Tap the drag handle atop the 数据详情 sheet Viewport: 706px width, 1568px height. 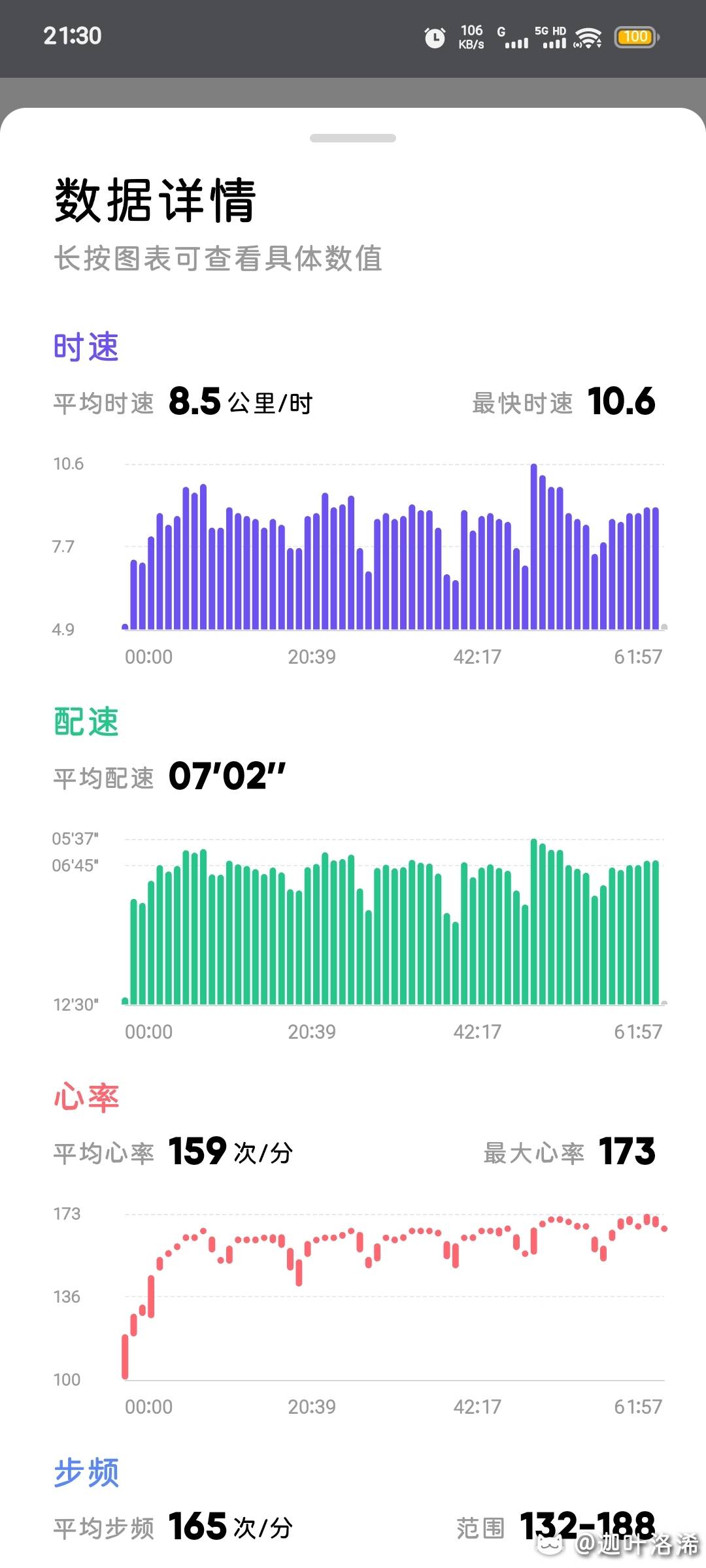point(353,138)
